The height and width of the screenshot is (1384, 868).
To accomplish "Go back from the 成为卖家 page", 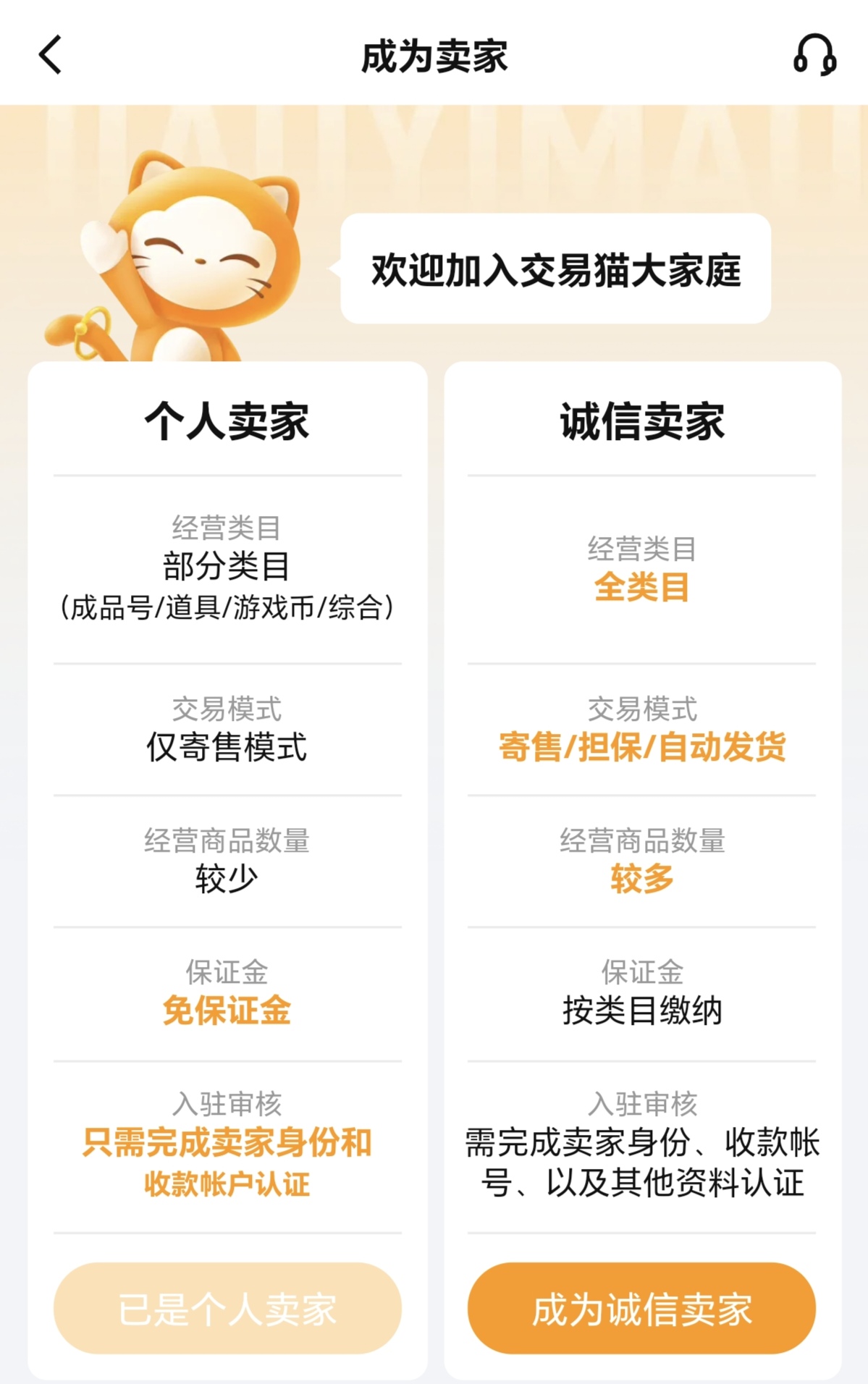I will pos(51,55).
